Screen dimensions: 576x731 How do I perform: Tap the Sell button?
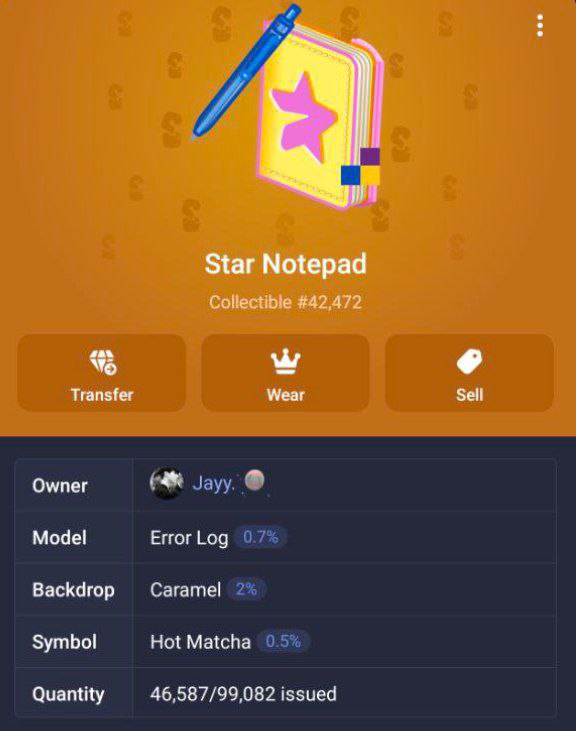click(x=469, y=373)
